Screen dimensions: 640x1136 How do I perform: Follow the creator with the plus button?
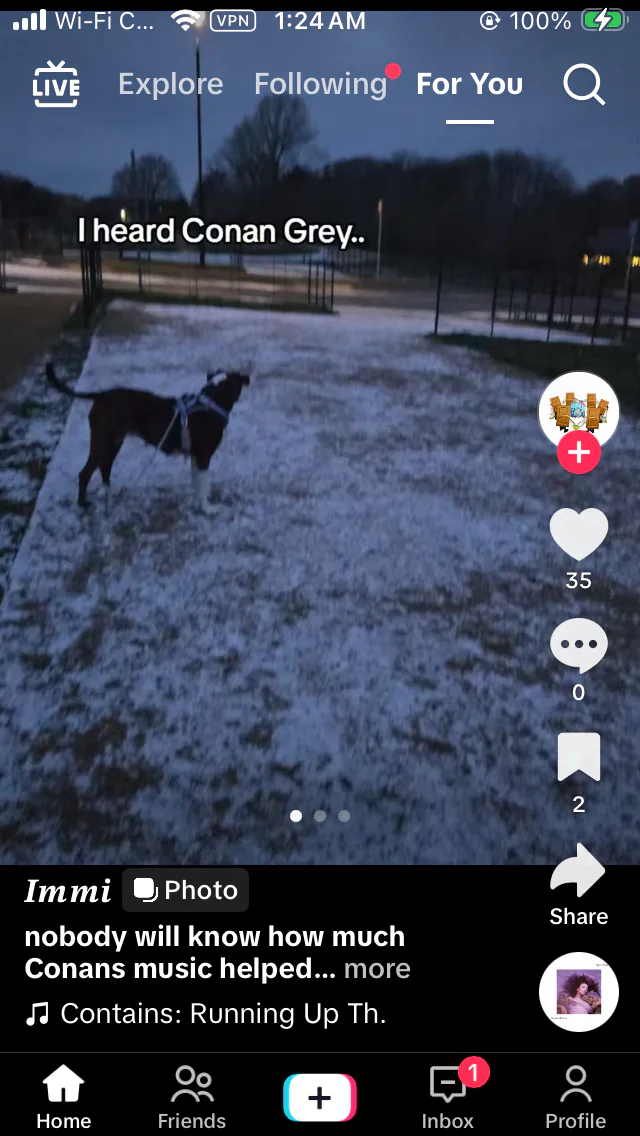578,454
